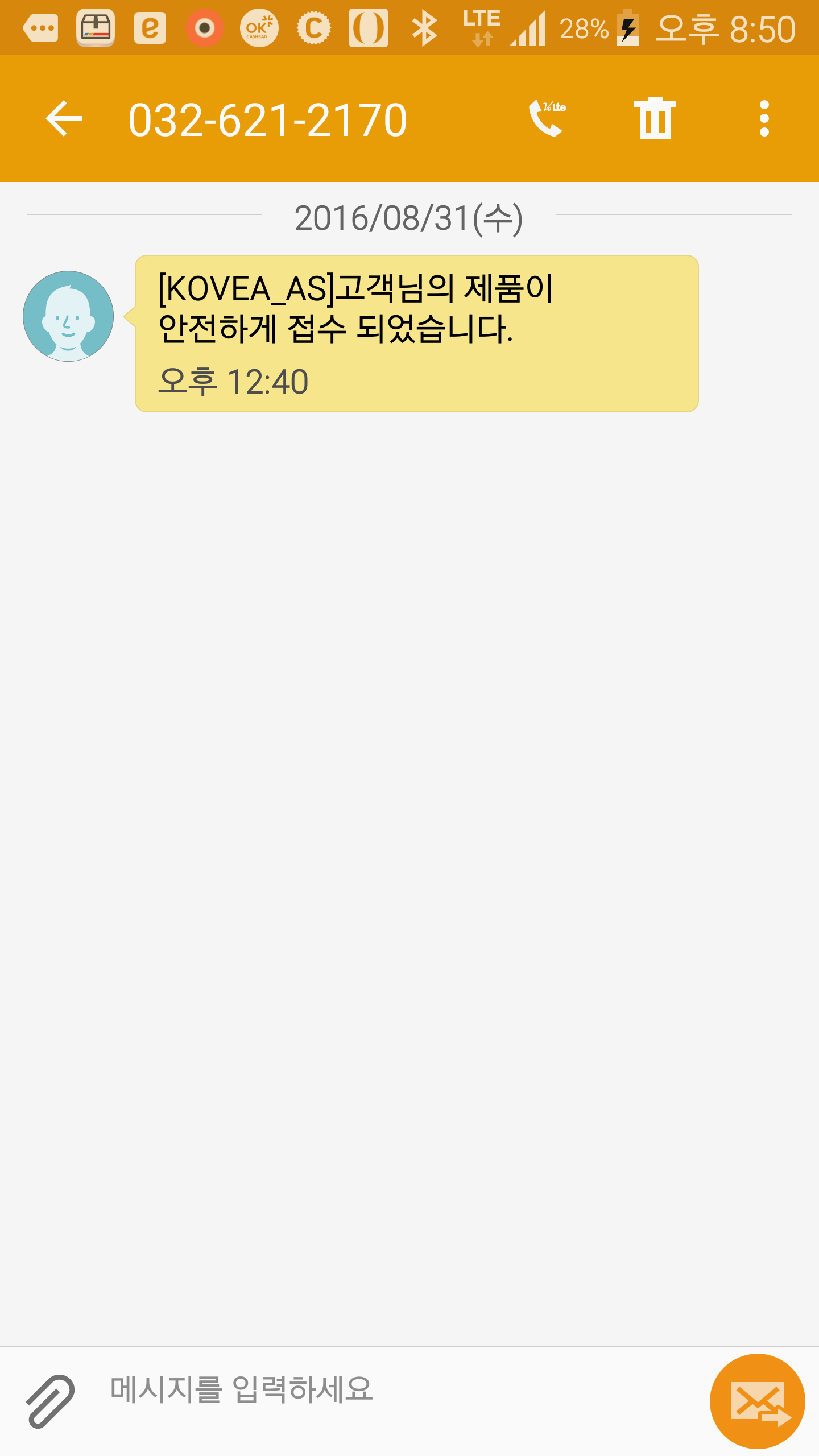Call 032-621-2170 with the VoLTE phone icon
The height and width of the screenshot is (1456, 819).
tap(546, 118)
